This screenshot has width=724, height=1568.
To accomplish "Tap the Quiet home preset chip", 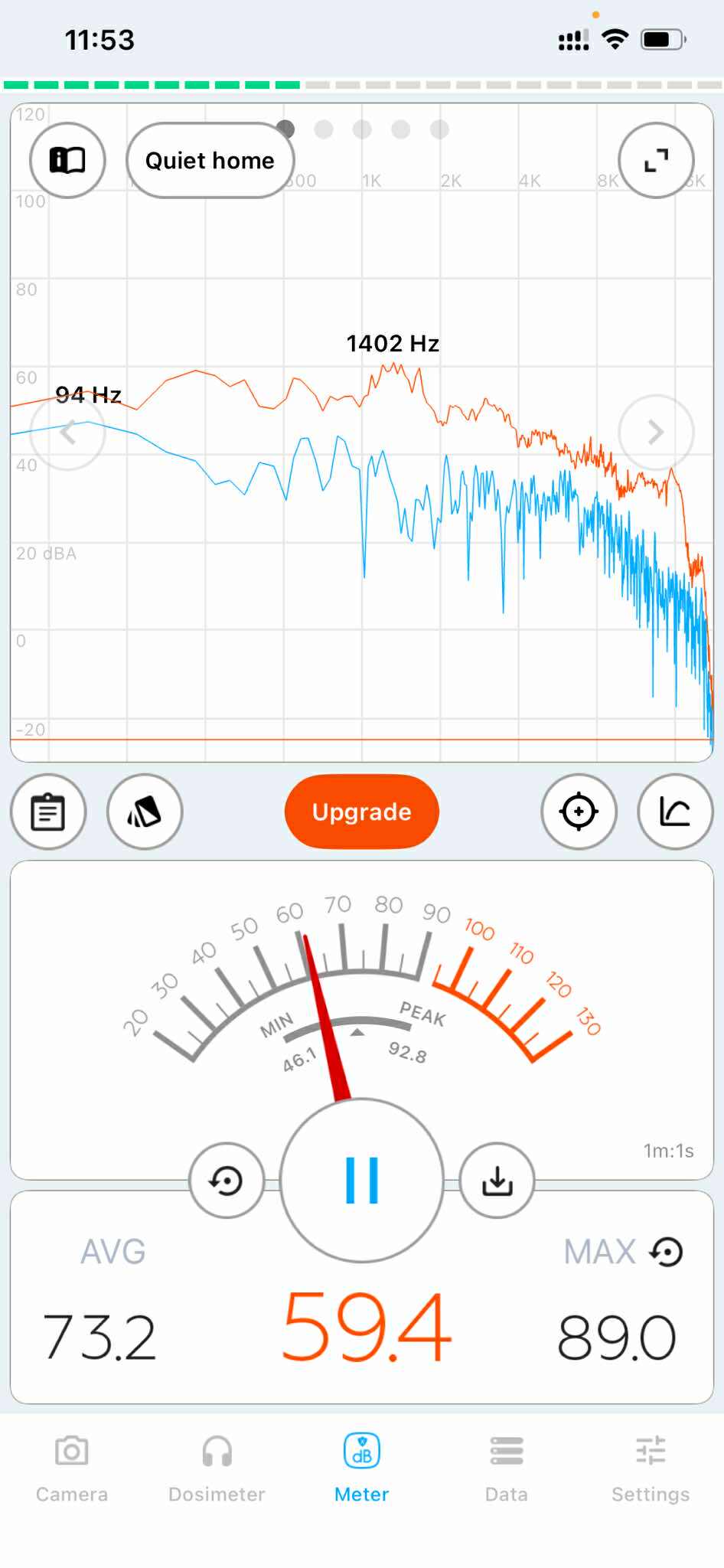I will pos(210,161).
